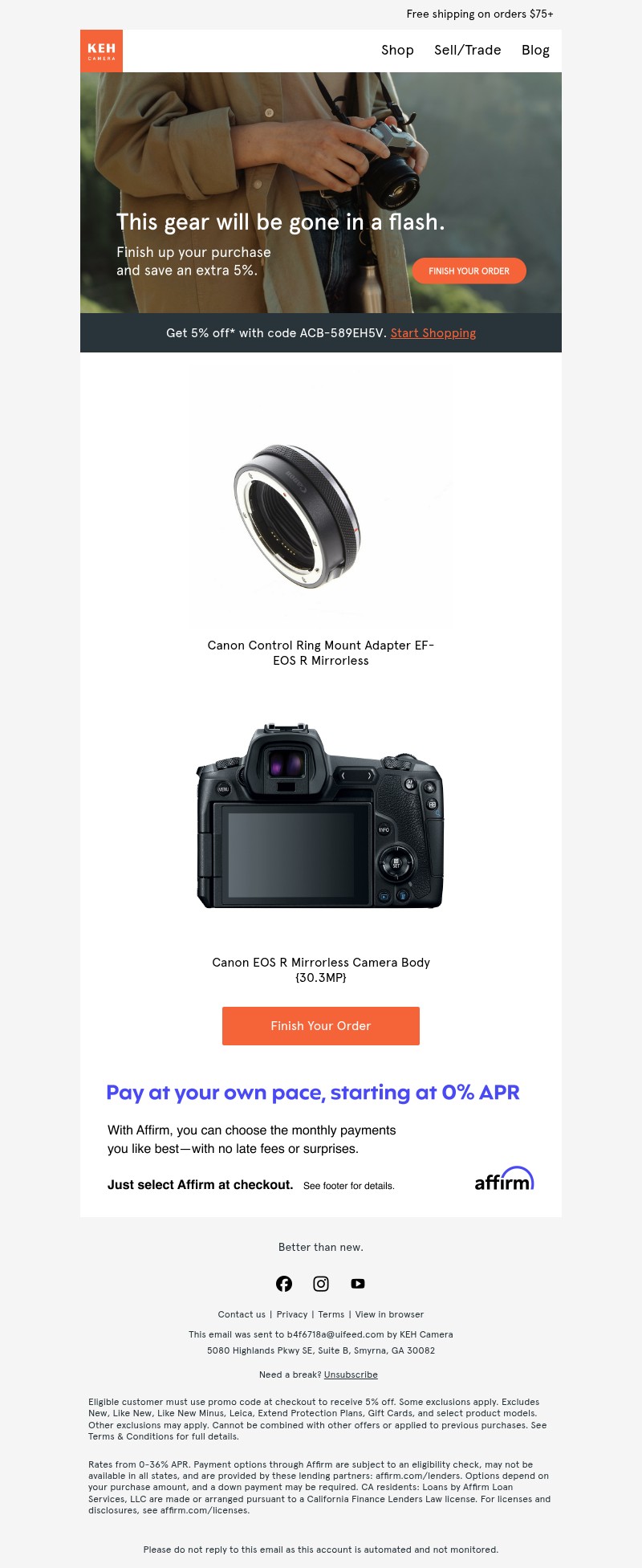Open the Blog section

[534, 51]
